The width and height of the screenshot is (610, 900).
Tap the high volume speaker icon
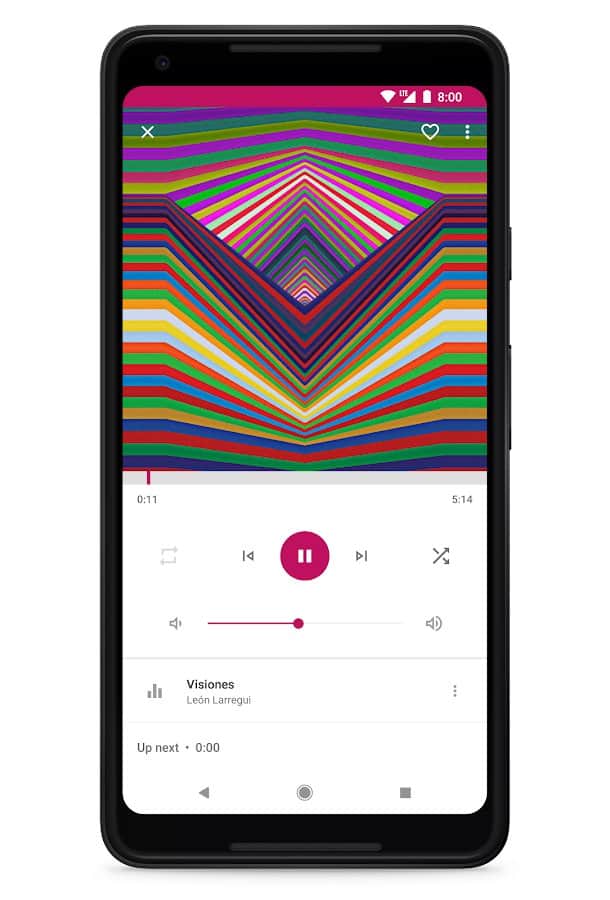coord(433,623)
